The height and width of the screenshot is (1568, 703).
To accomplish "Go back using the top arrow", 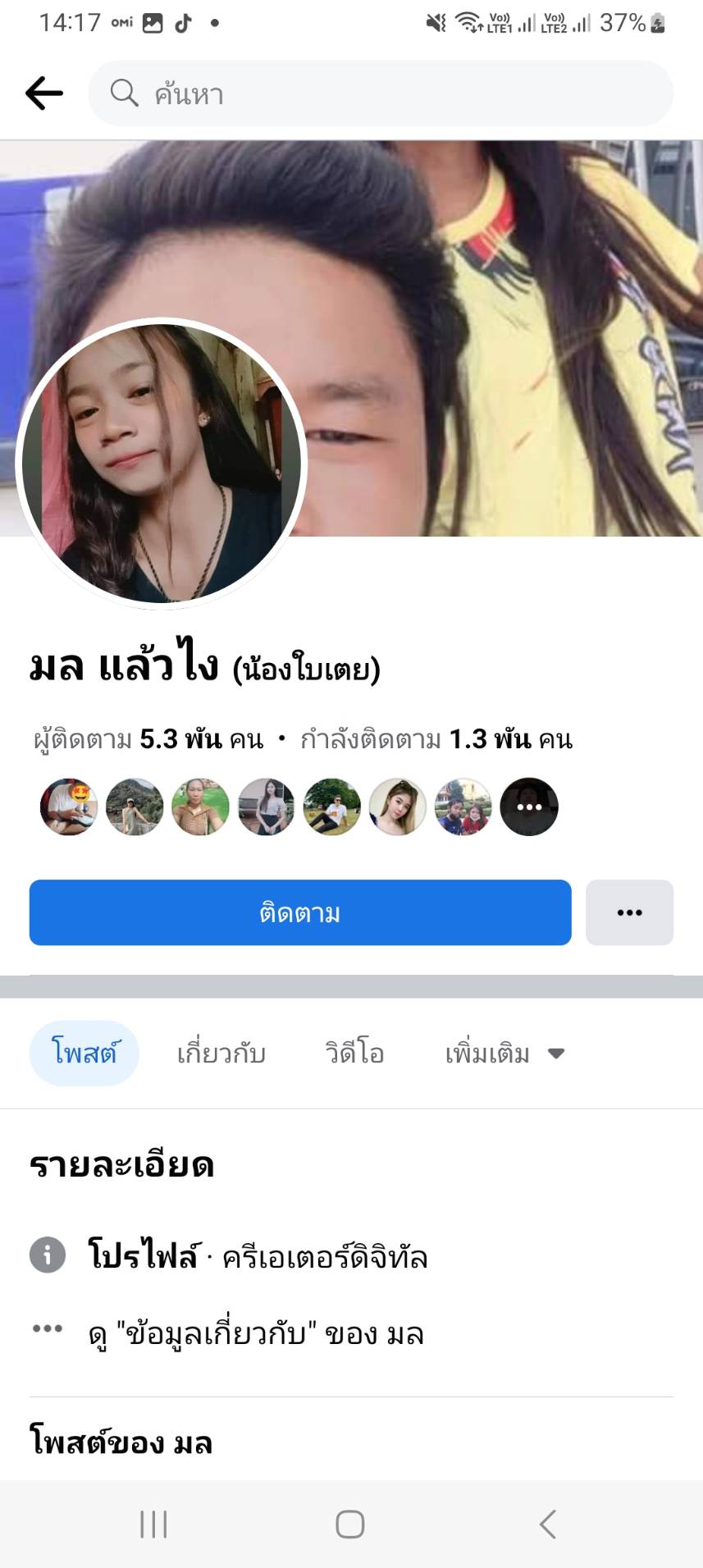I will [x=44, y=94].
